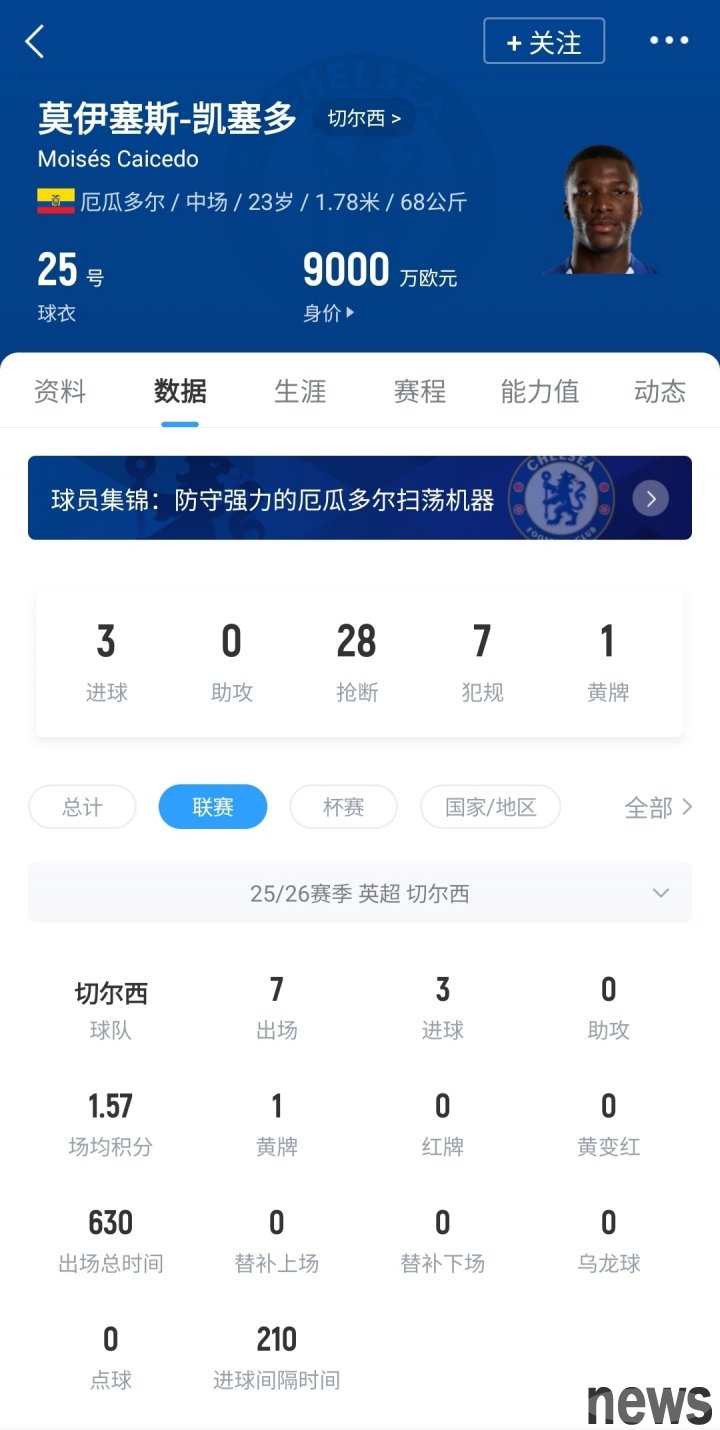Switch to the 生涯 tab
Screen dimensions: 720x1430
tap(300, 391)
